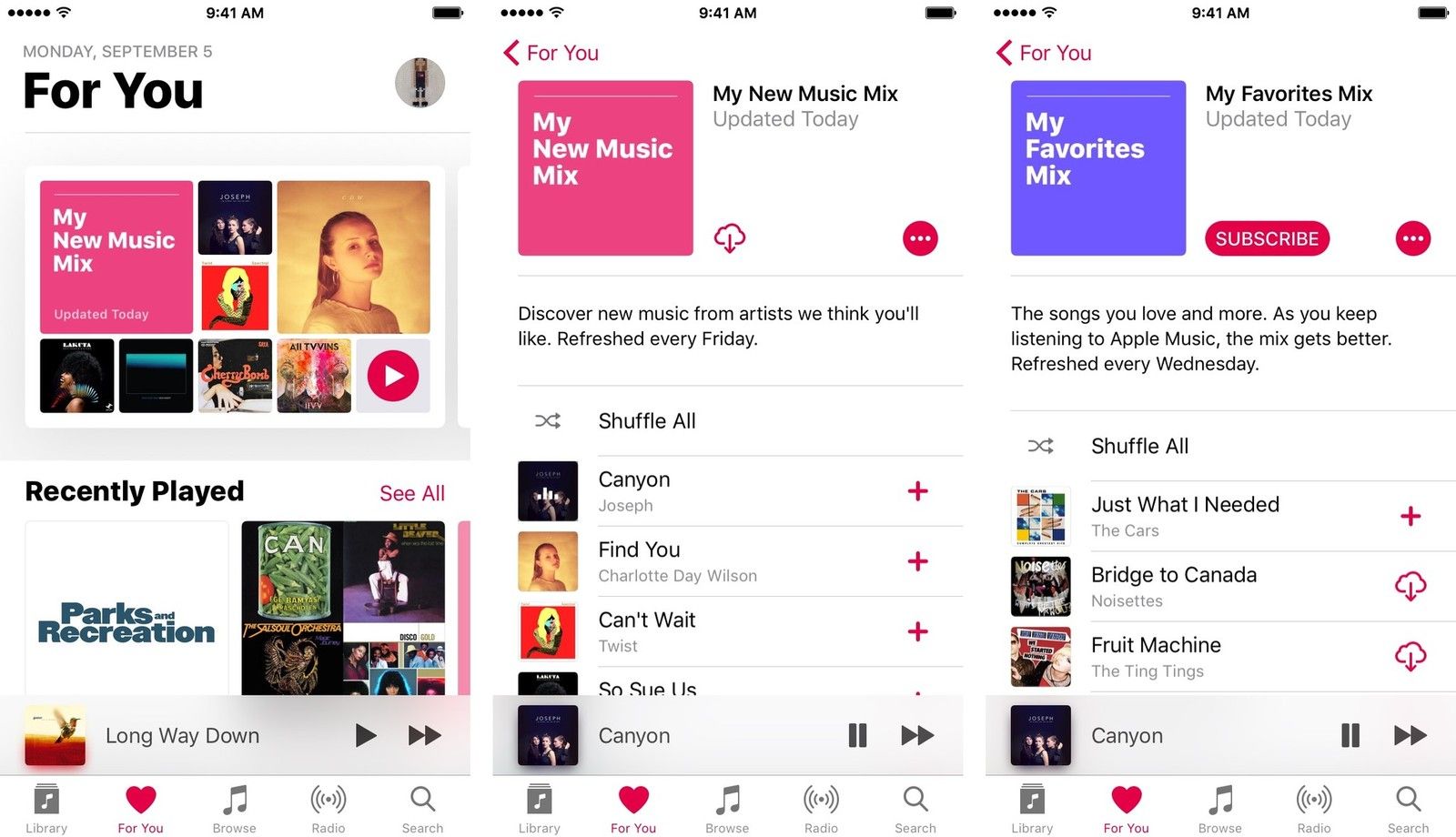The image size is (1456, 837).
Task: Subscribe to My Favorites Mix
Action: pyautogui.click(x=1267, y=238)
